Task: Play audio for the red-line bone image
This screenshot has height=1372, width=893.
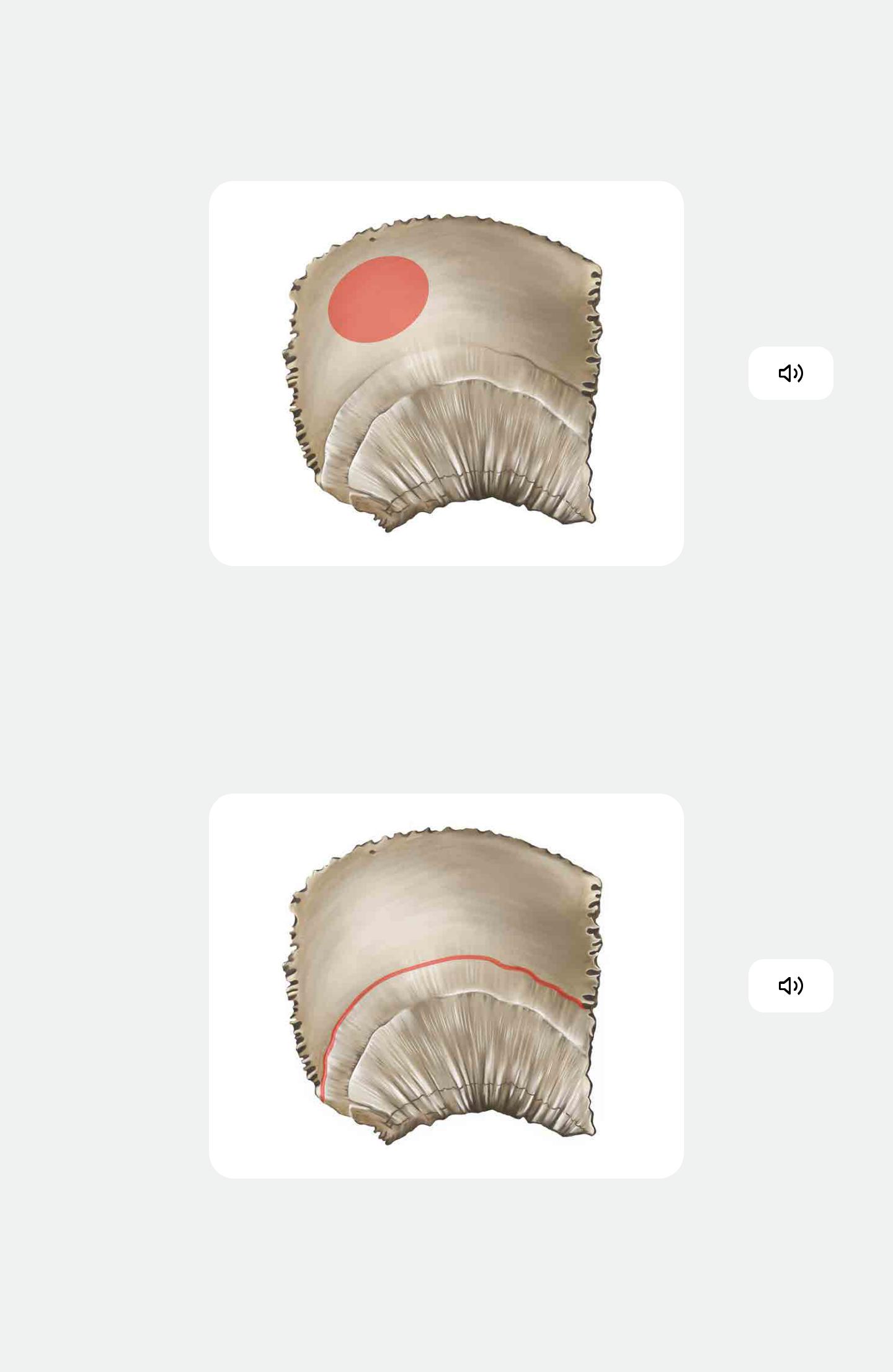Action: click(x=790, y=986)
